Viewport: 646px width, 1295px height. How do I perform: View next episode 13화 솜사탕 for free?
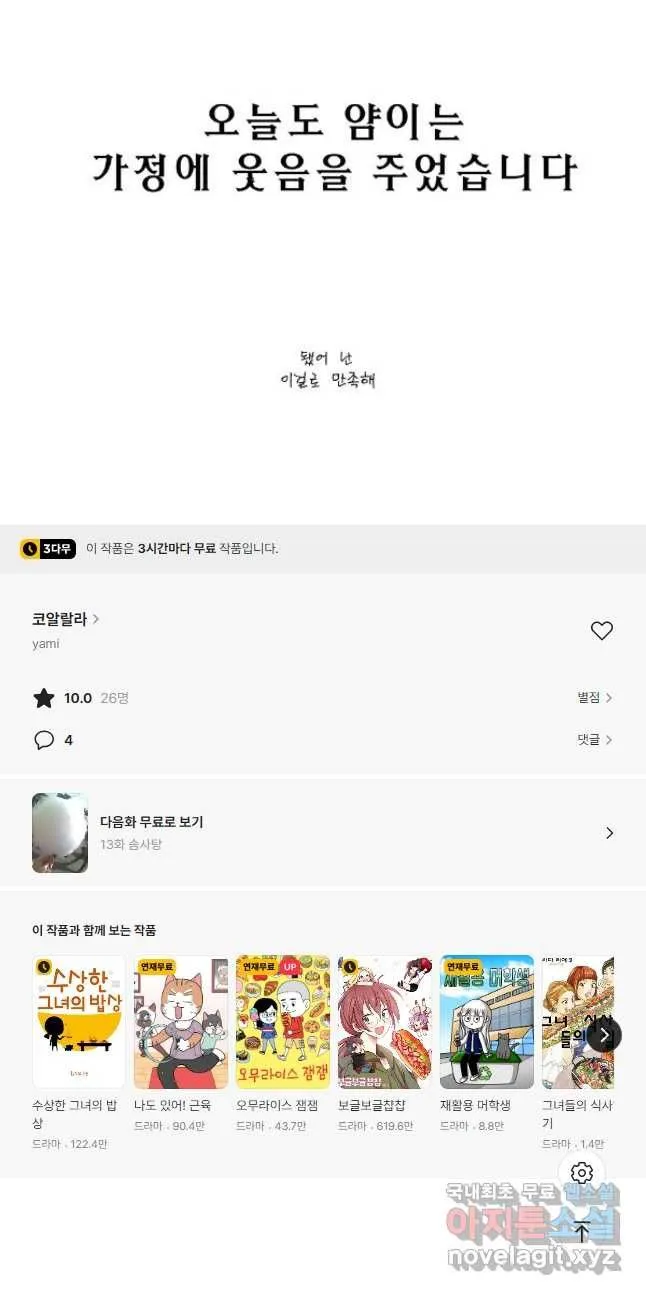point(323,833)
